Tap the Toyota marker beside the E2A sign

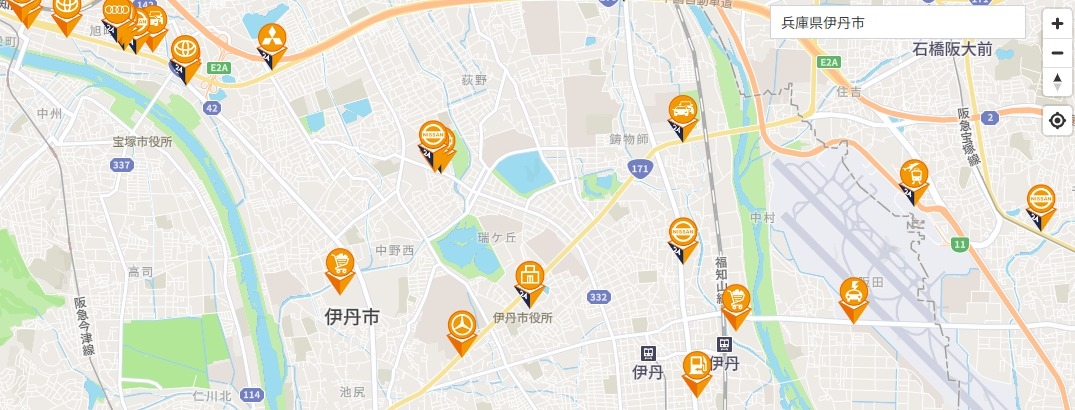pyautogui.click(x=184, y=52)
